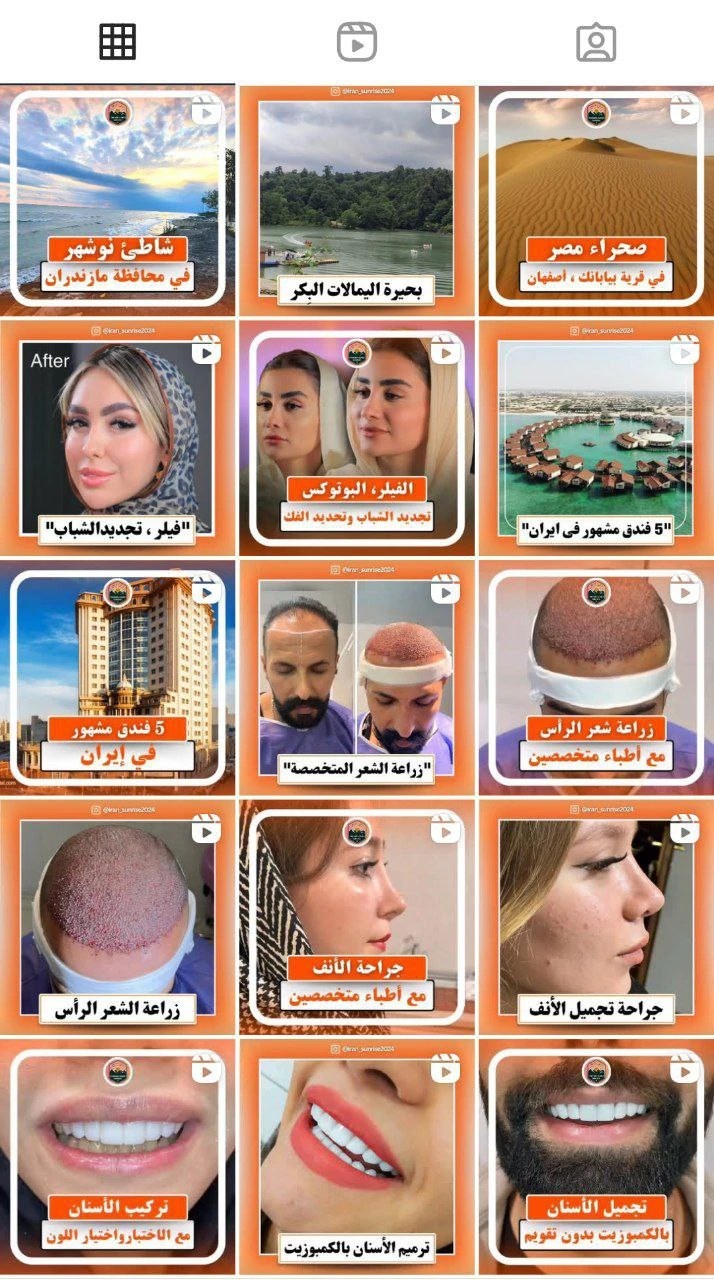Open the صحراء مصر desert reel
The image size is (714, 1280).
pyautogui.click(x=596, y=201)
